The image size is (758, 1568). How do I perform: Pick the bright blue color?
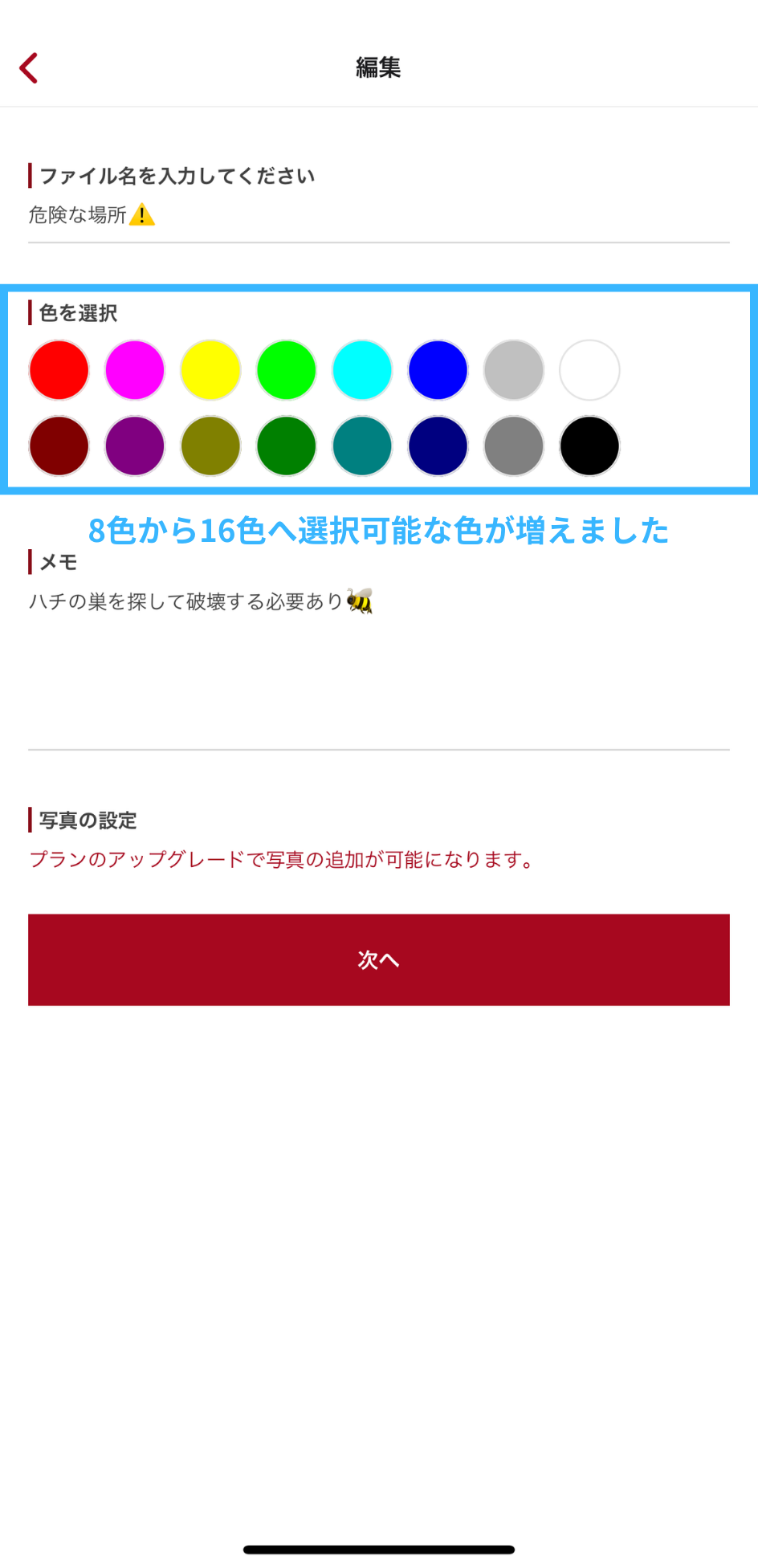(438, 370)
